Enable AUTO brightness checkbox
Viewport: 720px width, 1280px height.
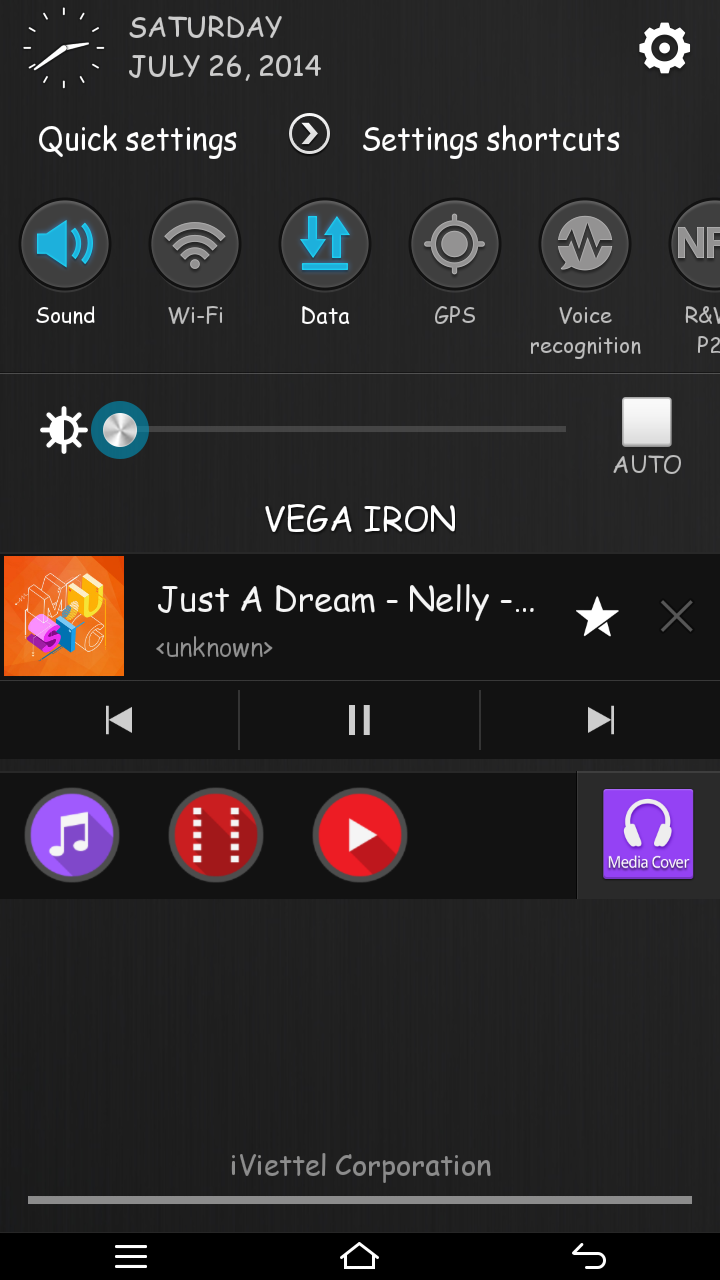[x=647, y=422]
